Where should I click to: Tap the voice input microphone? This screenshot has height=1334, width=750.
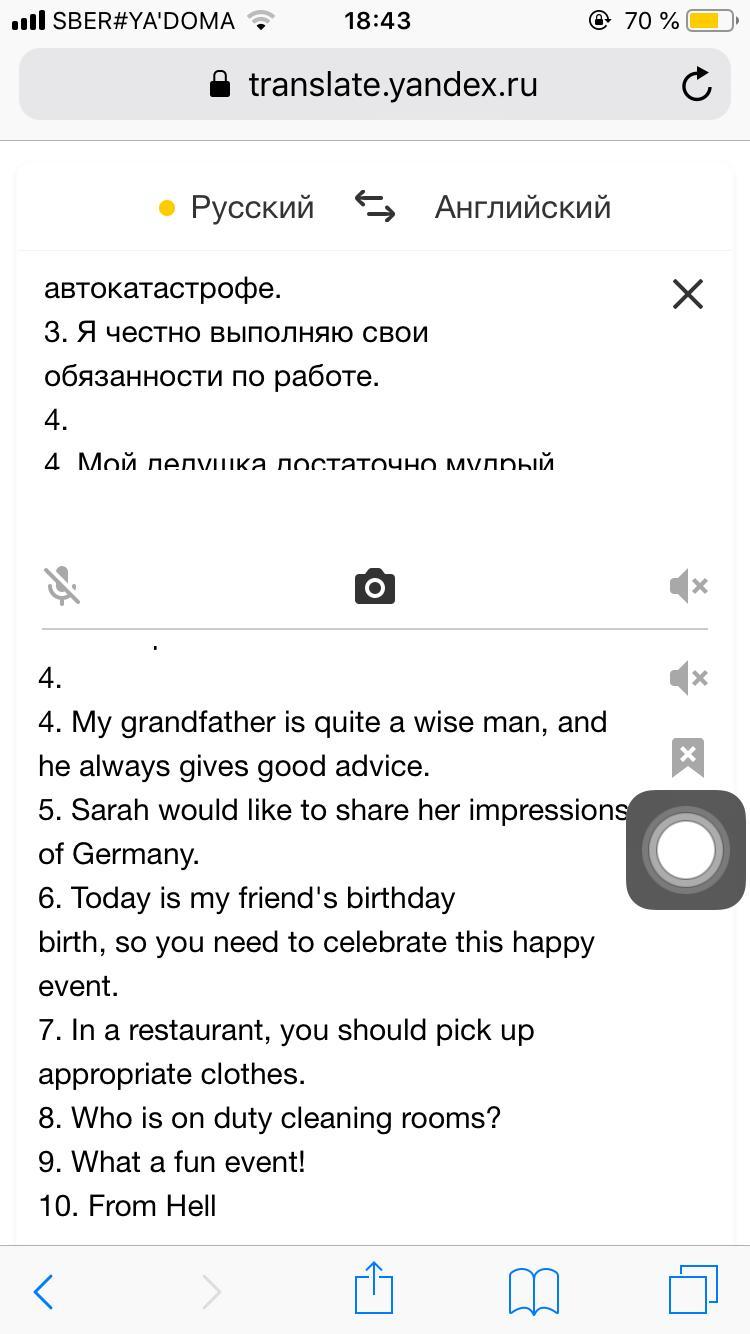click(63, 586)
